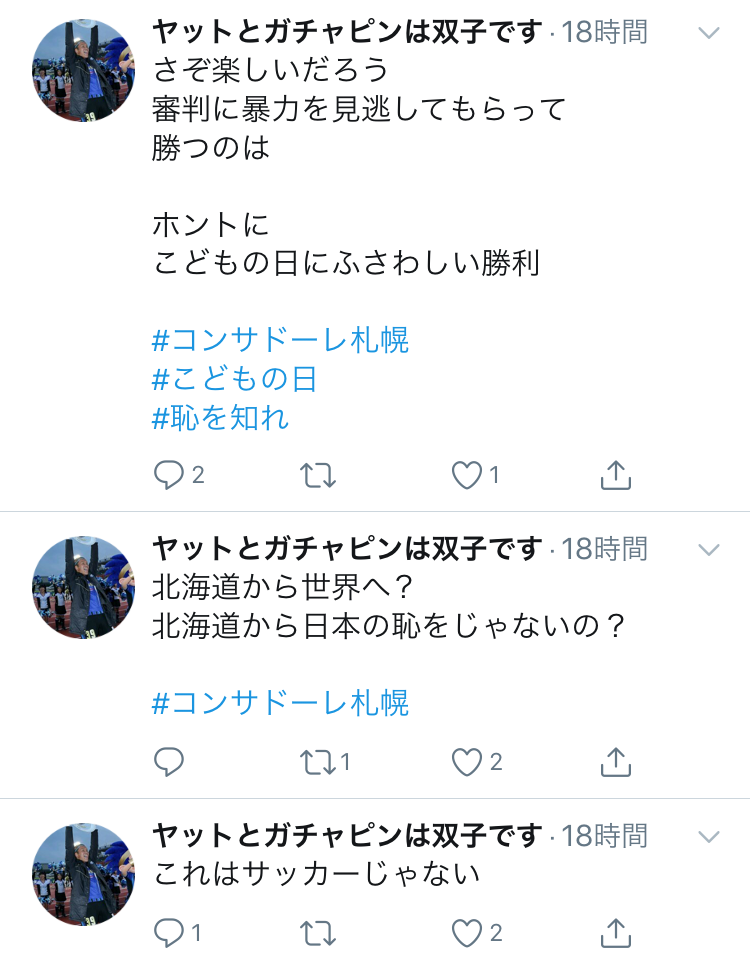Reply to the さぞ楽しいだろう tweet

pos(168,475)
